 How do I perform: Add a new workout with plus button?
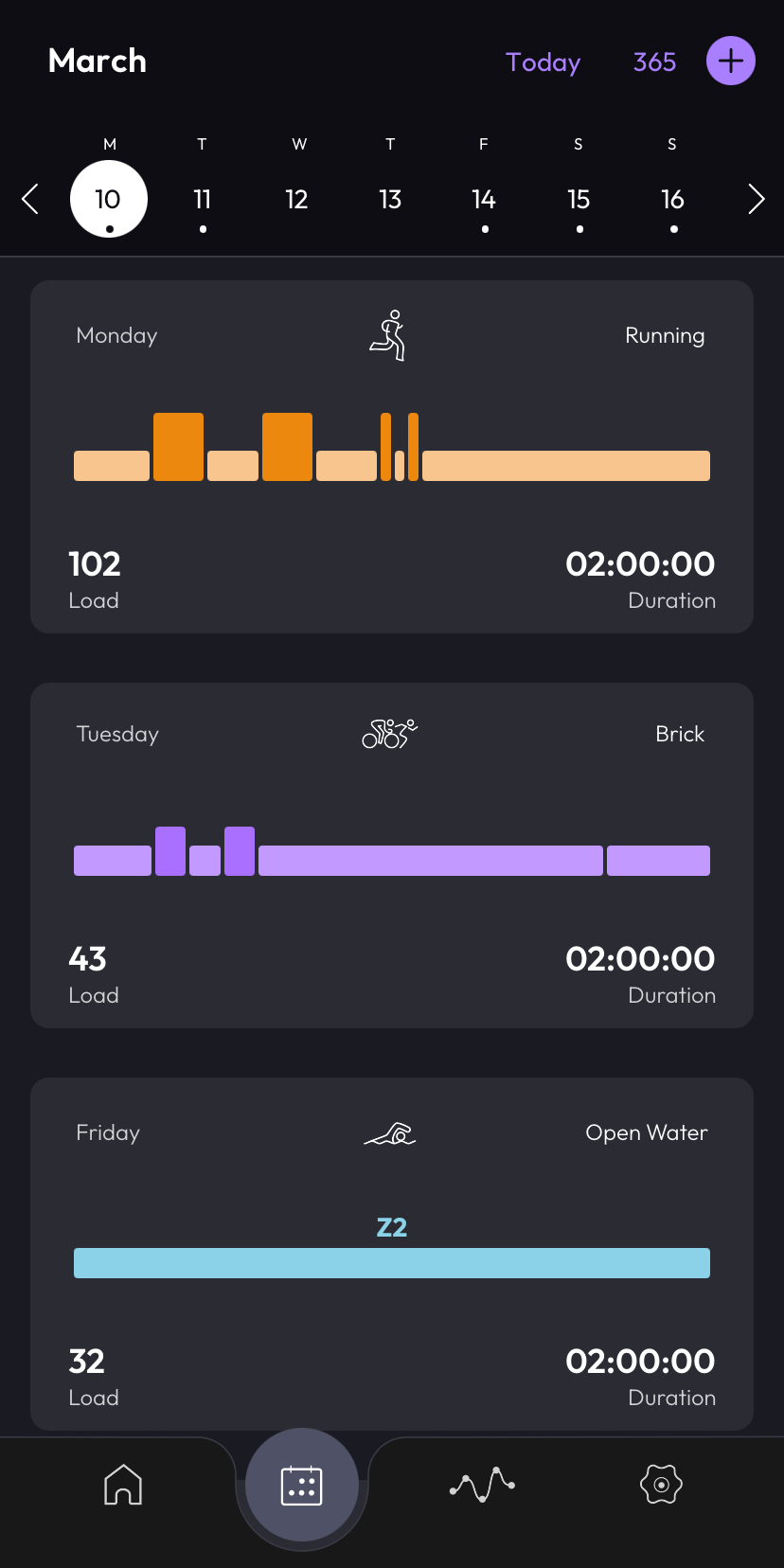click(730, 62)
